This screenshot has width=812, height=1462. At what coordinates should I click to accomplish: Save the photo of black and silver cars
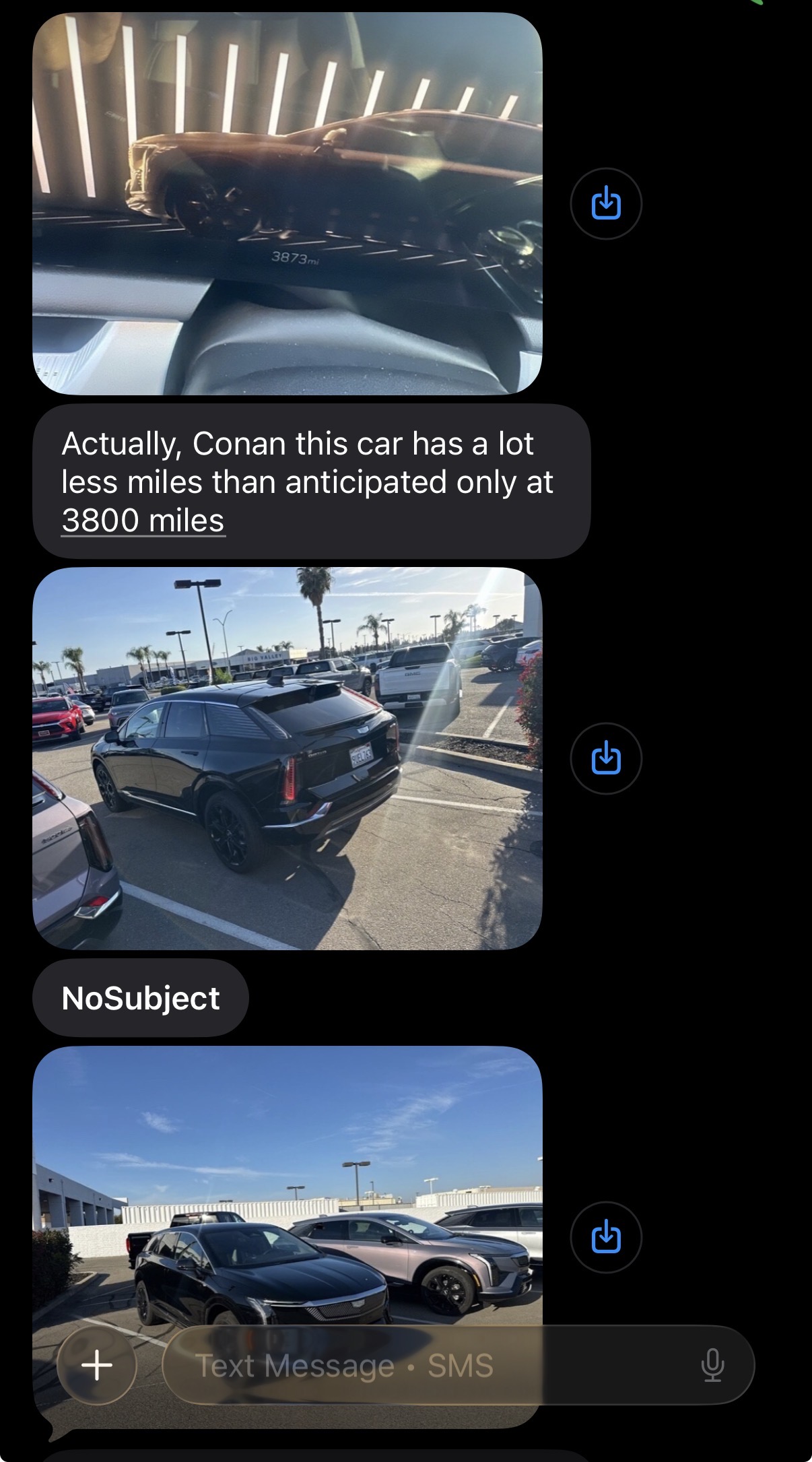[x=605, y=1237]
